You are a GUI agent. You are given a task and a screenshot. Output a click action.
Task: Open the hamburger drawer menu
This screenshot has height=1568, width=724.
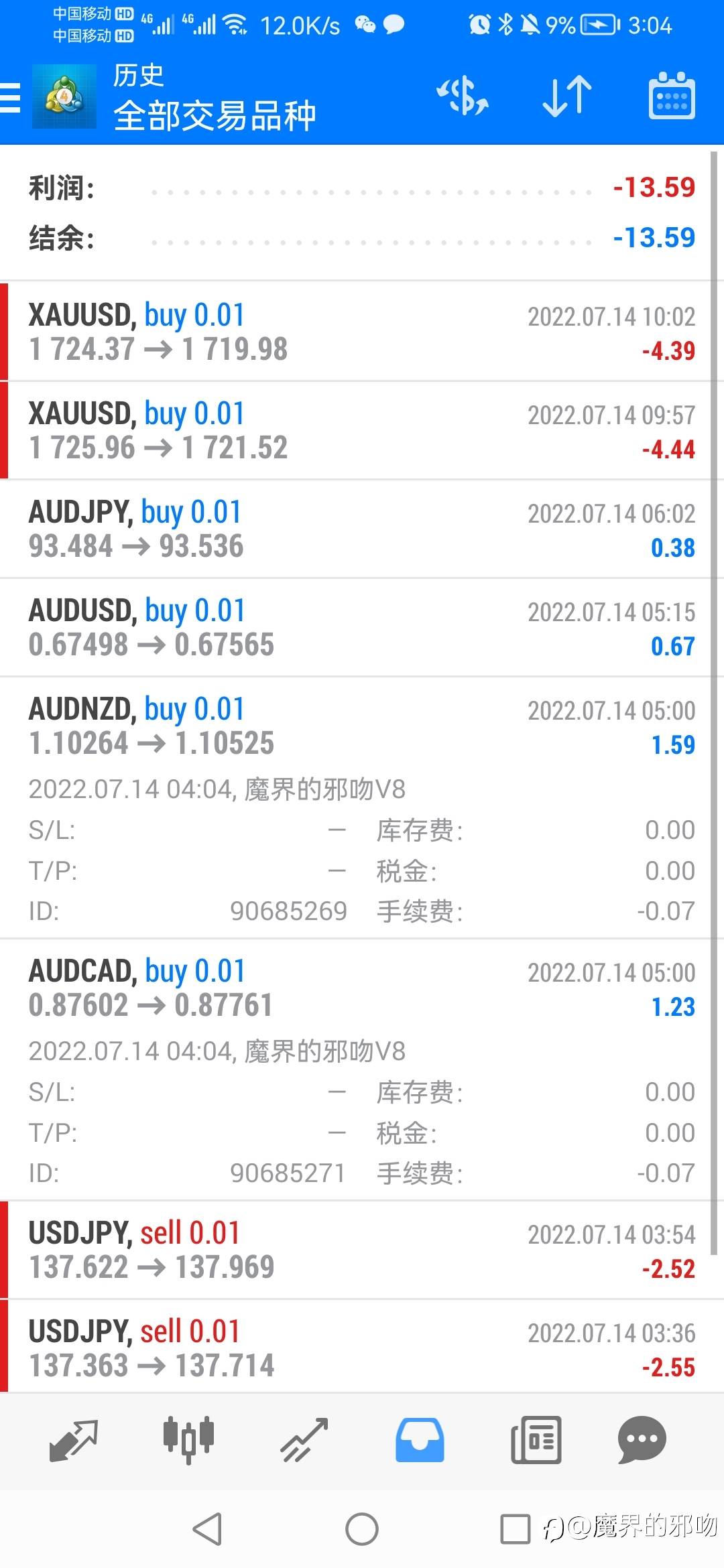click(11, 98)
